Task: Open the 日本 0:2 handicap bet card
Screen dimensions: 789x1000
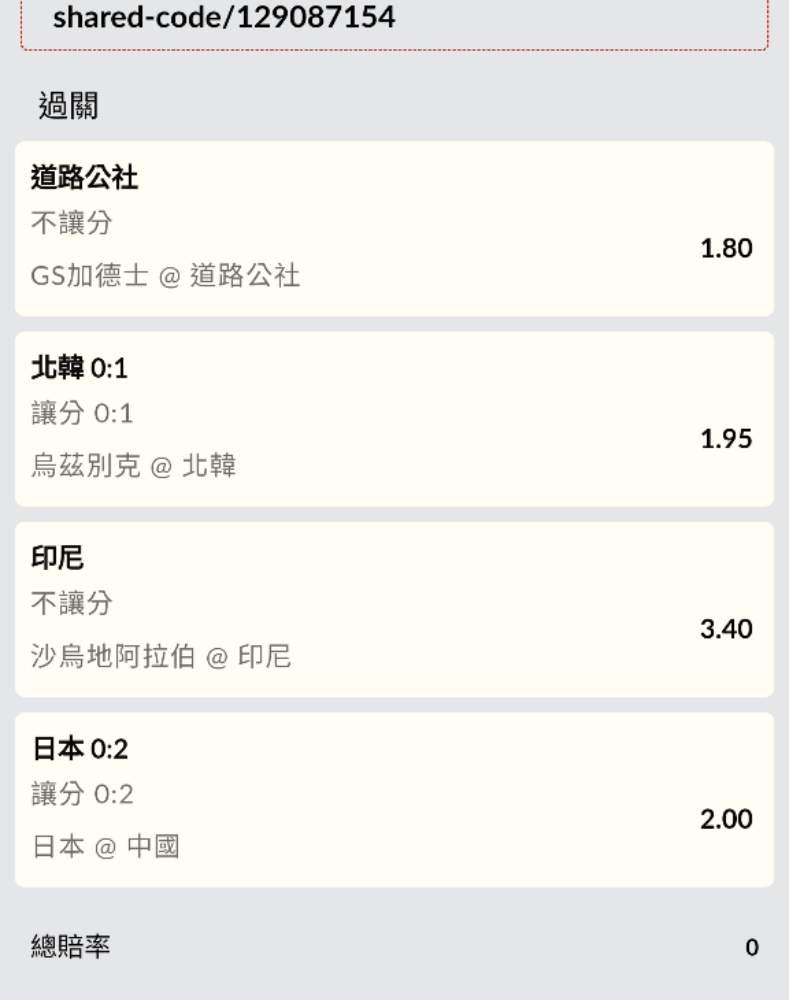Action: click(394, 799)
